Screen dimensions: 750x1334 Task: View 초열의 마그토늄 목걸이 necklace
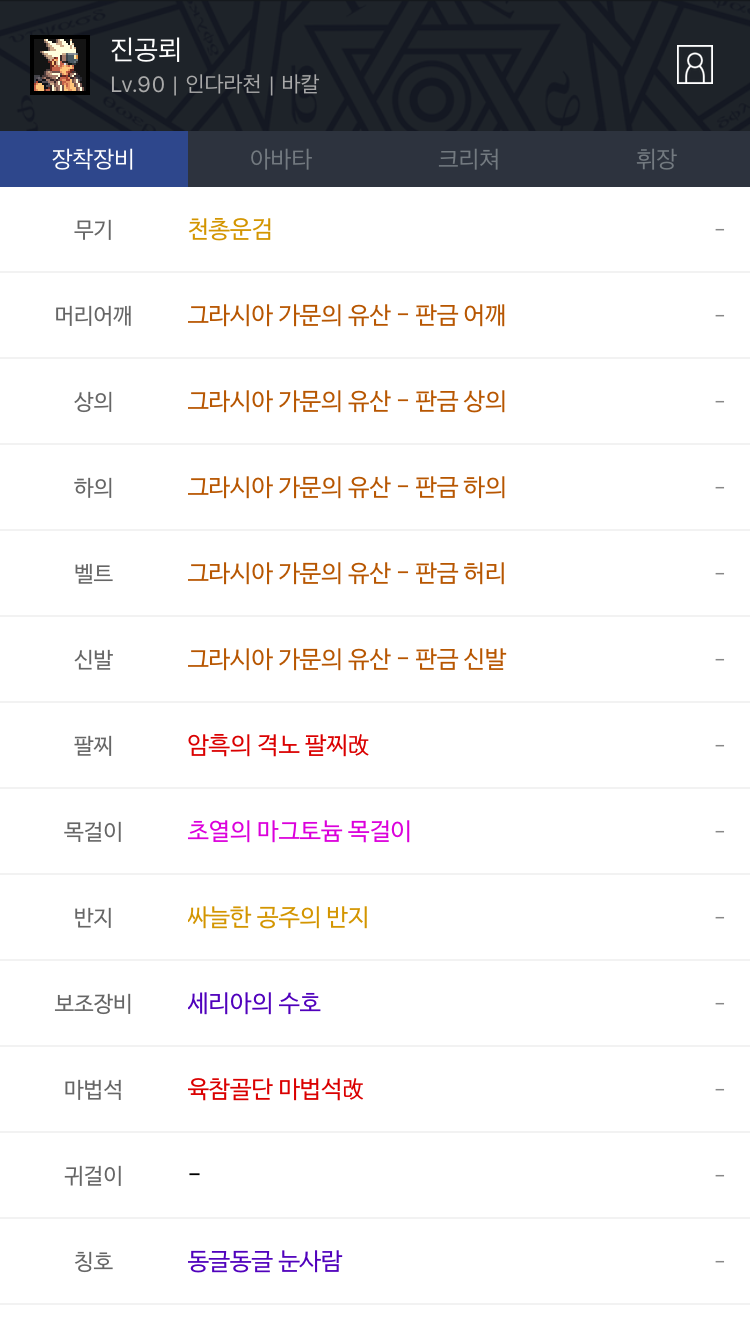[299, 832]
